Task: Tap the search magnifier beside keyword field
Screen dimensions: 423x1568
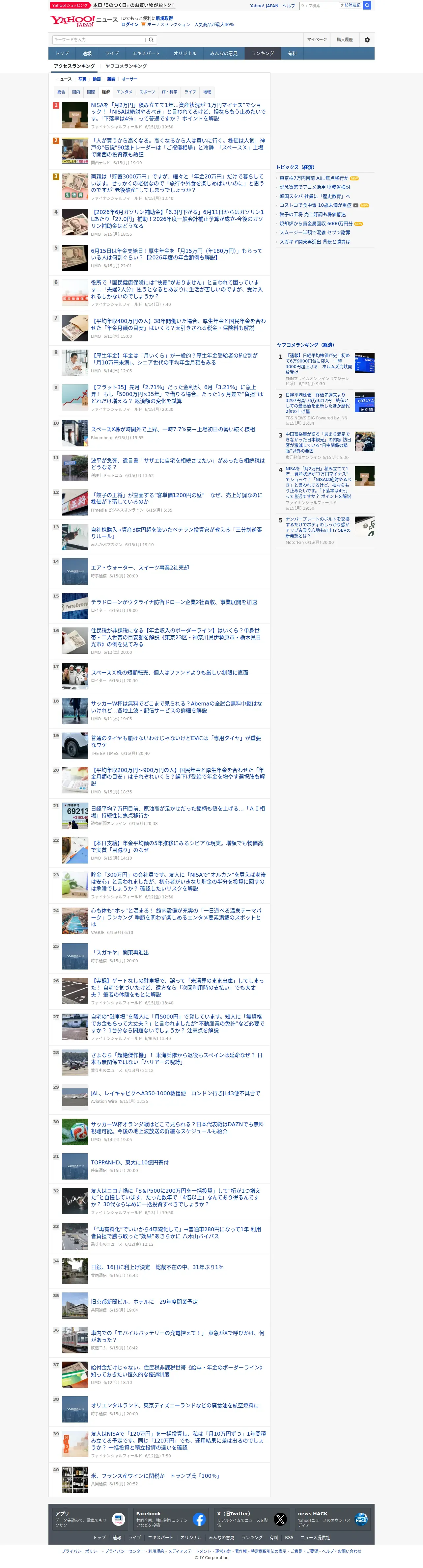Action: [x=151, y=40]
